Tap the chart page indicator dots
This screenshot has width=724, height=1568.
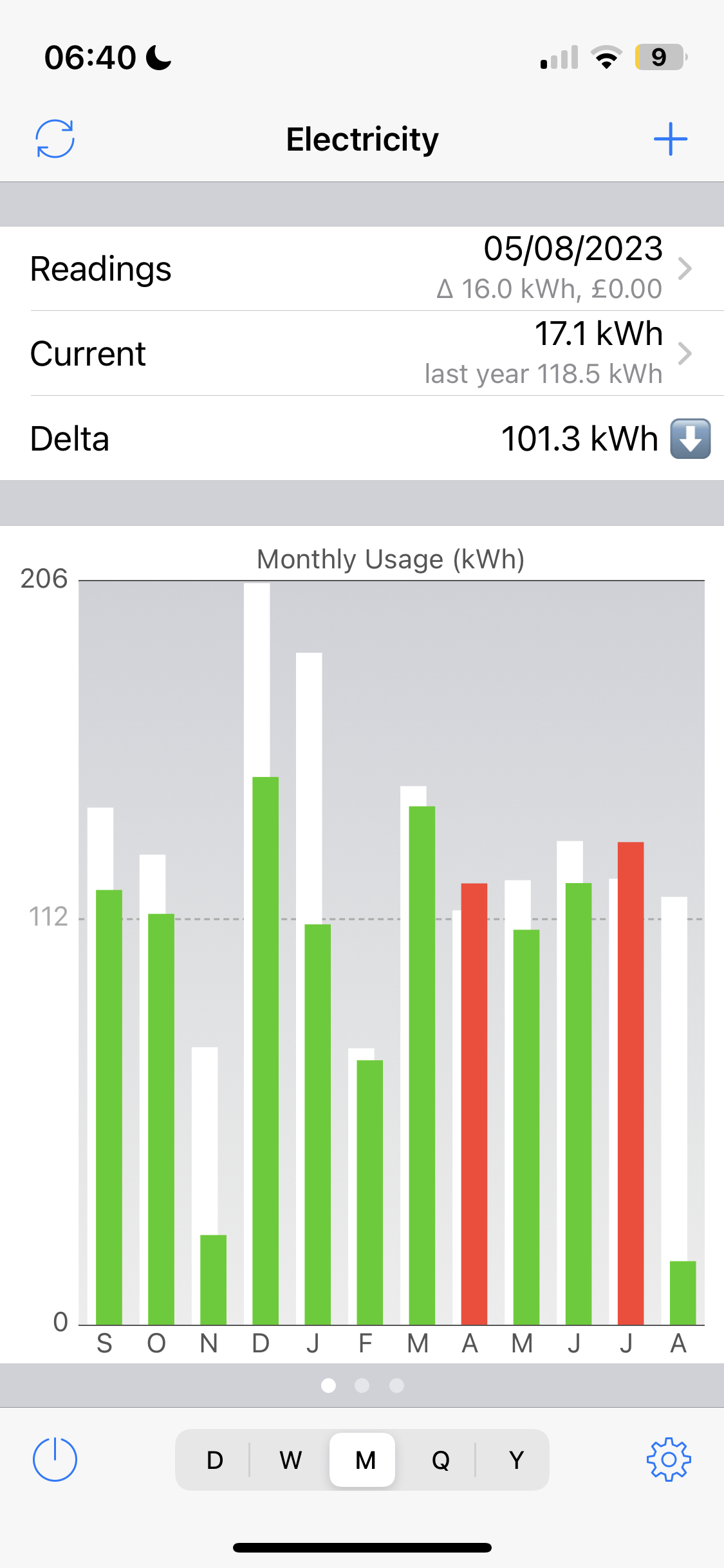point(362,1385)
